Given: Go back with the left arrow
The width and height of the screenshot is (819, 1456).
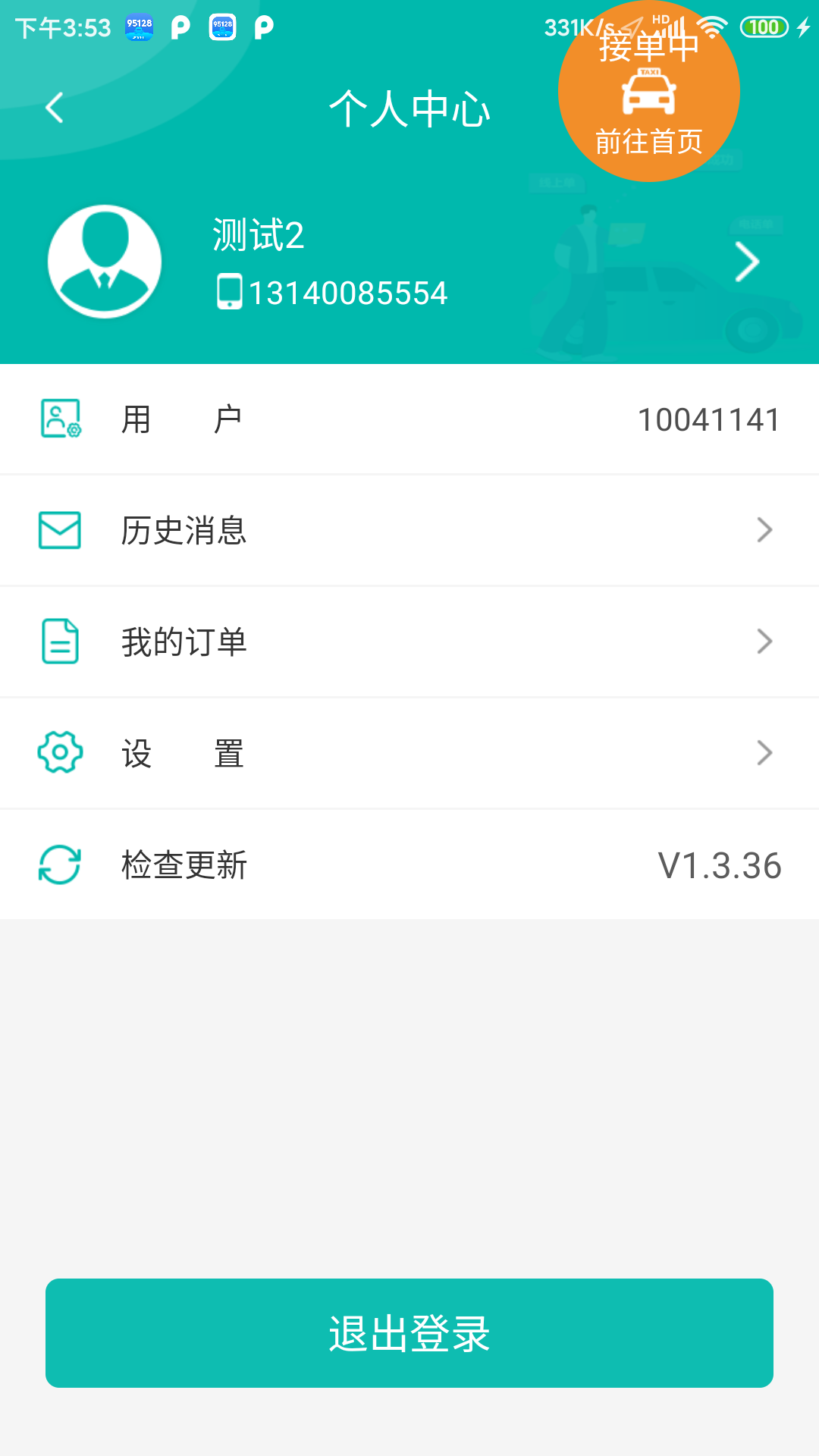Looking at the screenshot, I should 54,108.
